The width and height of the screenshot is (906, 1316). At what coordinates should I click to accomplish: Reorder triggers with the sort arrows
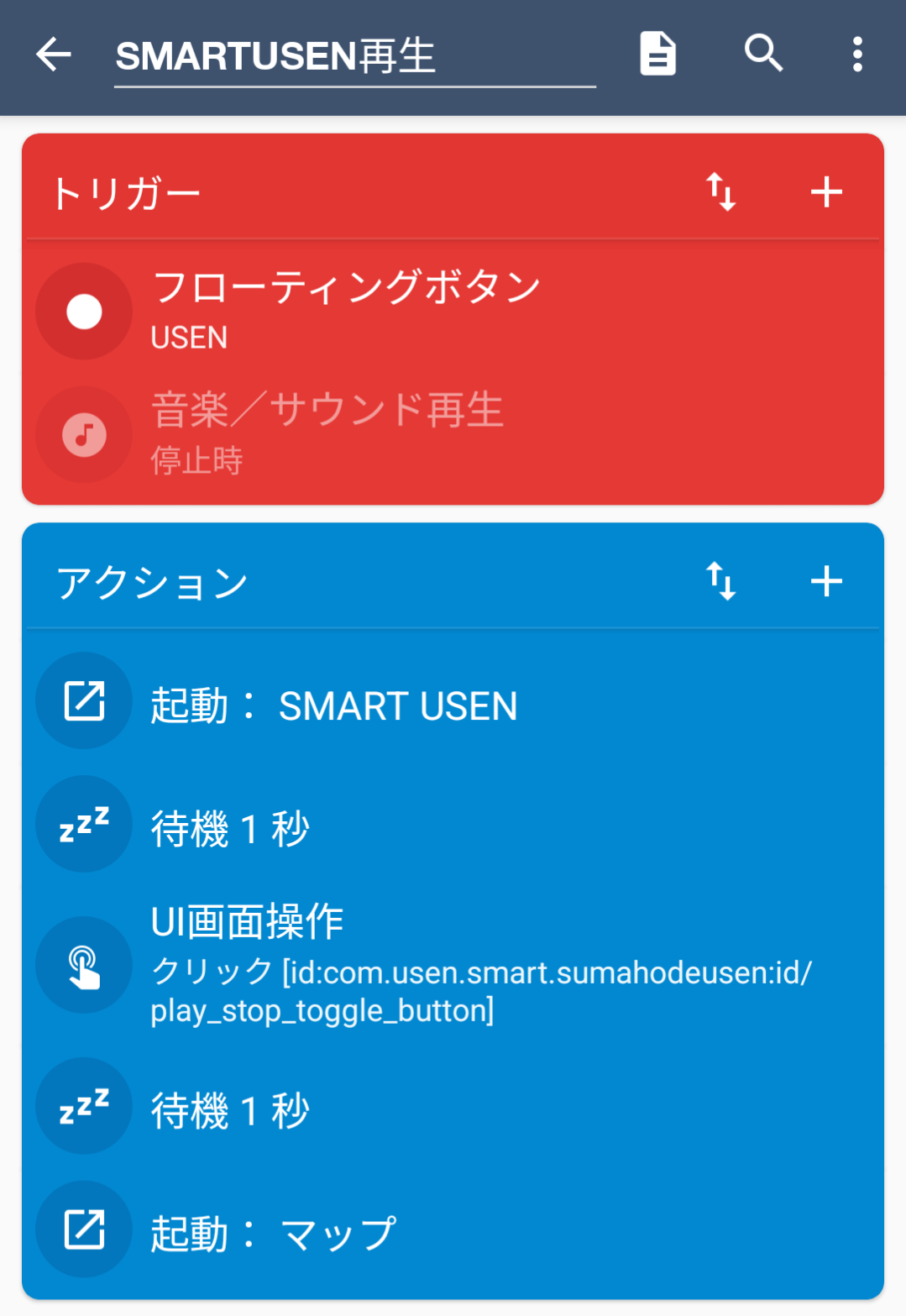pos(720,192)
